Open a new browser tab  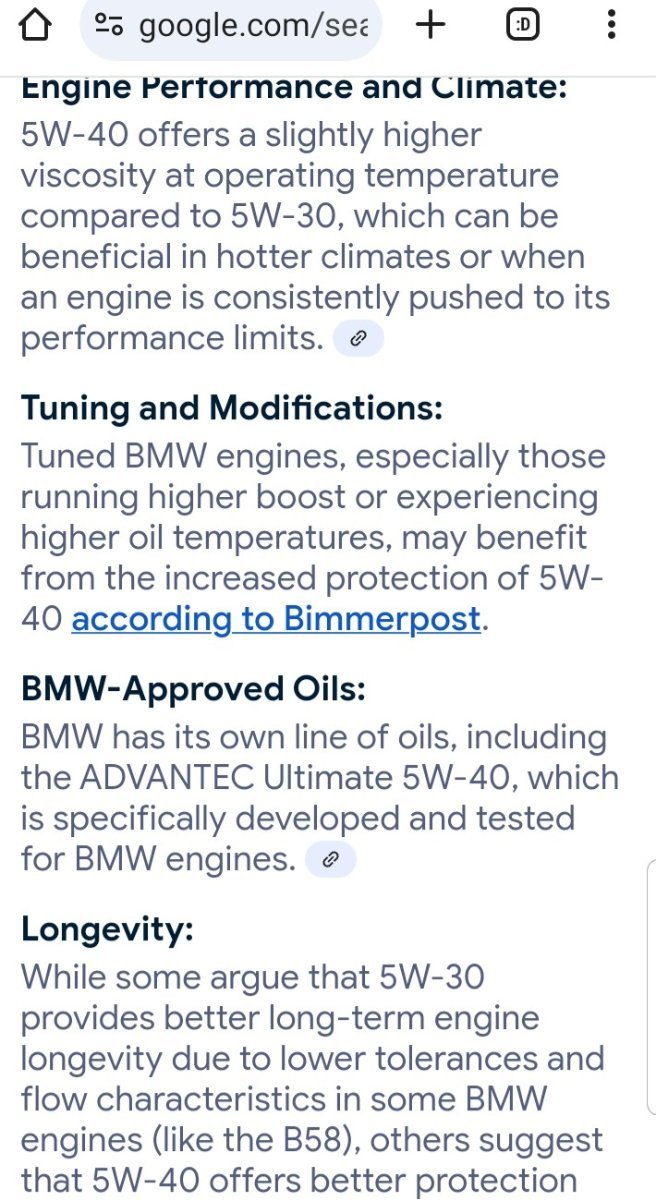pyautogui.click(x=430, y=26)
